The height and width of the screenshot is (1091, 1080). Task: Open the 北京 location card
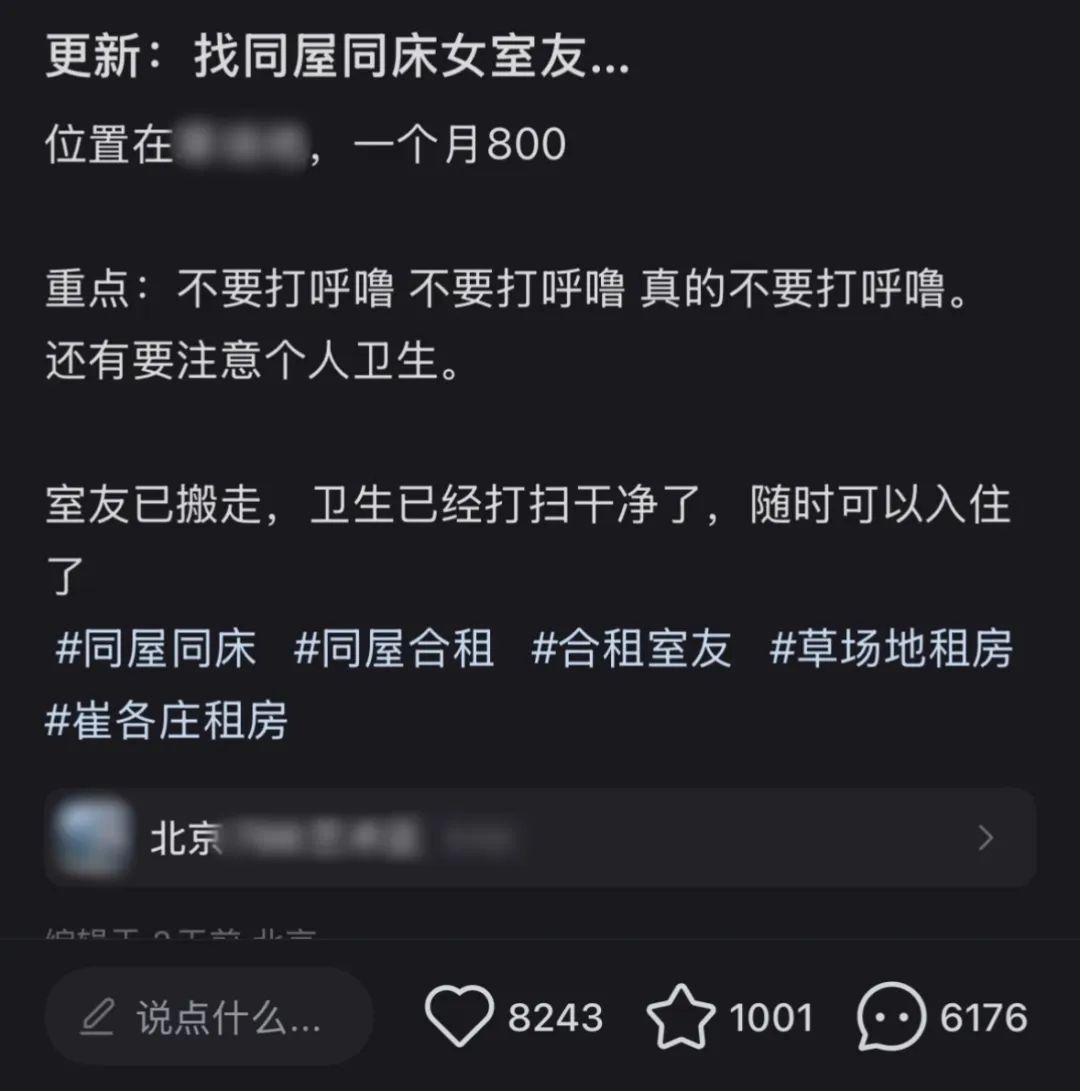(x=540, y=838)
